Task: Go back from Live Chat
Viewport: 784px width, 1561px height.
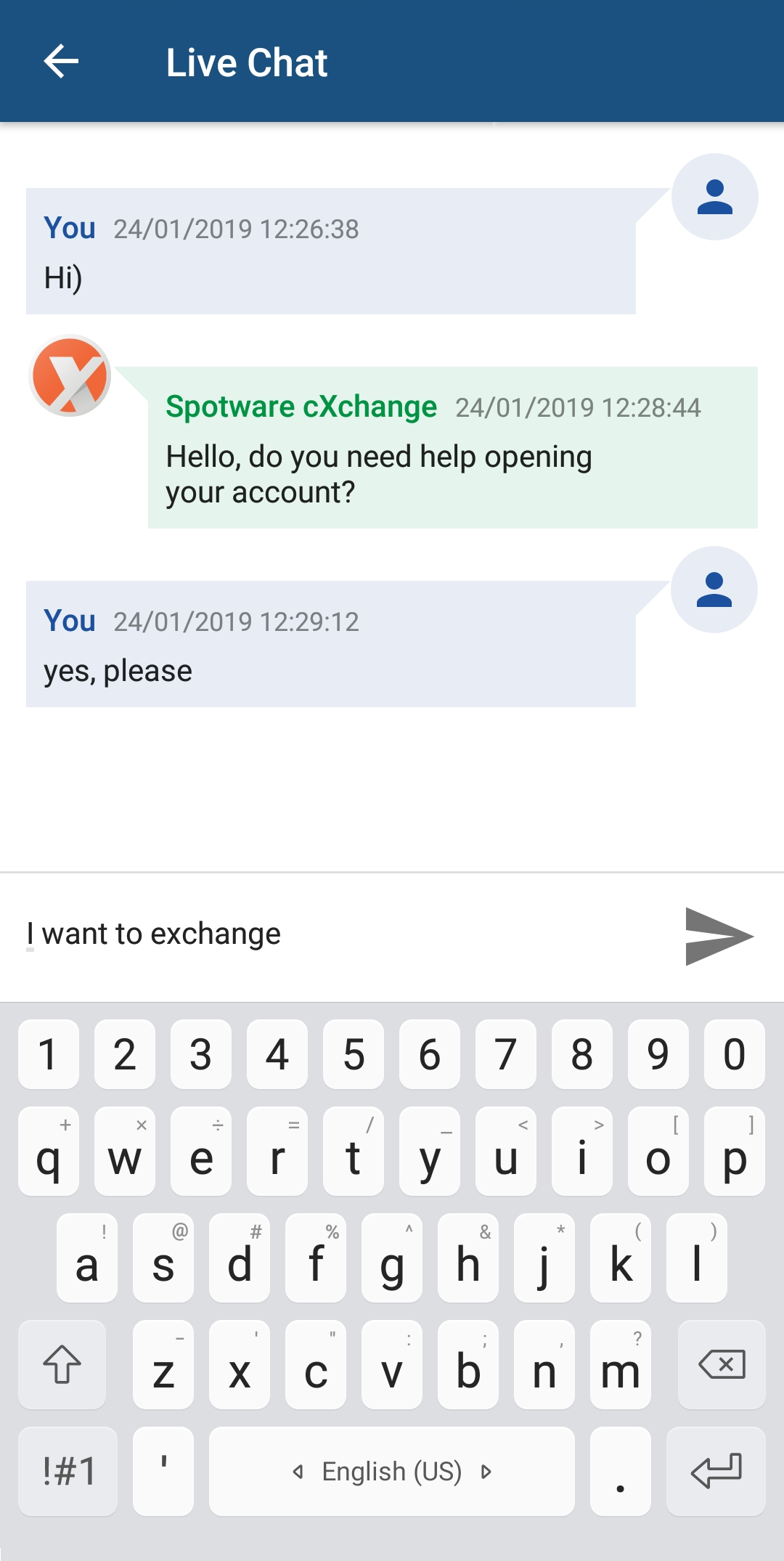Action: 62,62
